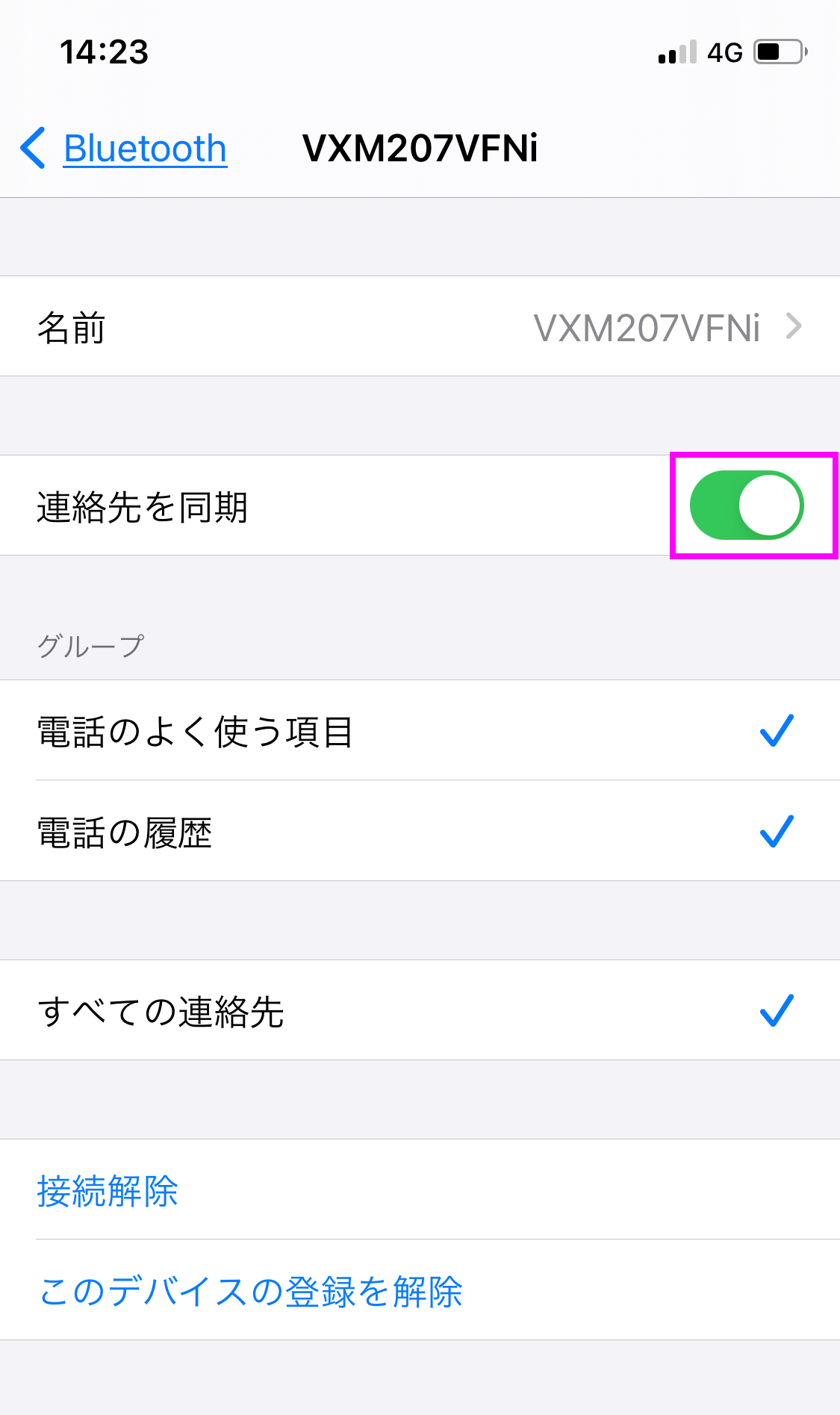Go back to Bluetooth settings
The width and height of the screenshot is (840, 1415).
click(124, 149)
